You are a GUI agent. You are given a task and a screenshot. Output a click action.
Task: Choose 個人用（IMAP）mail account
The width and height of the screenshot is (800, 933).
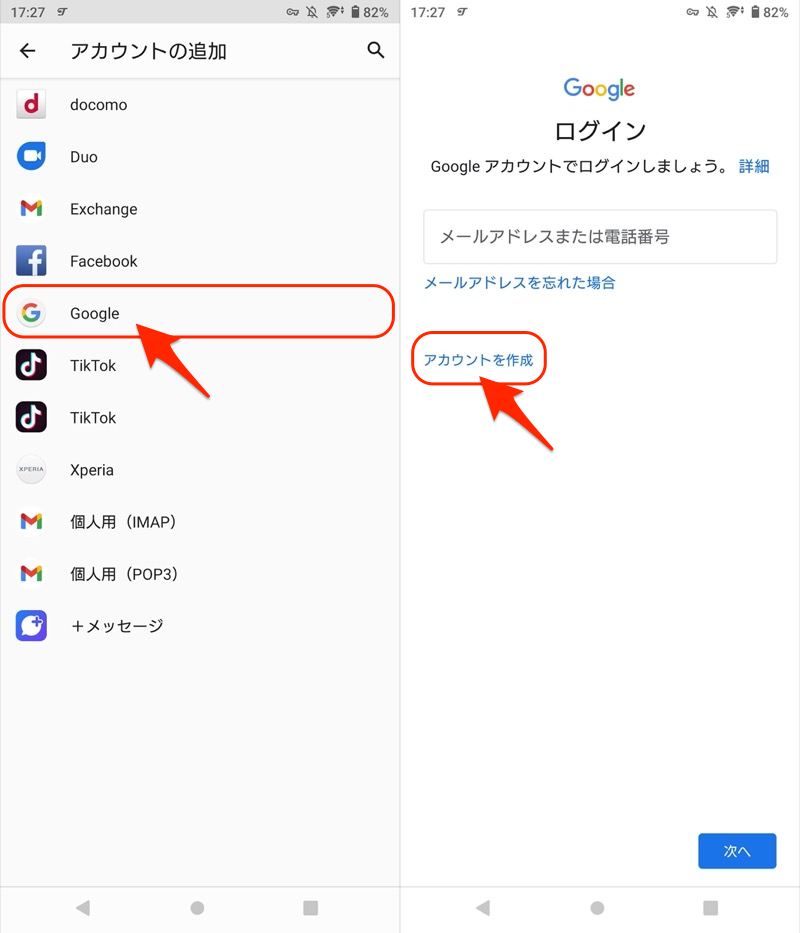tap(122, 522)
